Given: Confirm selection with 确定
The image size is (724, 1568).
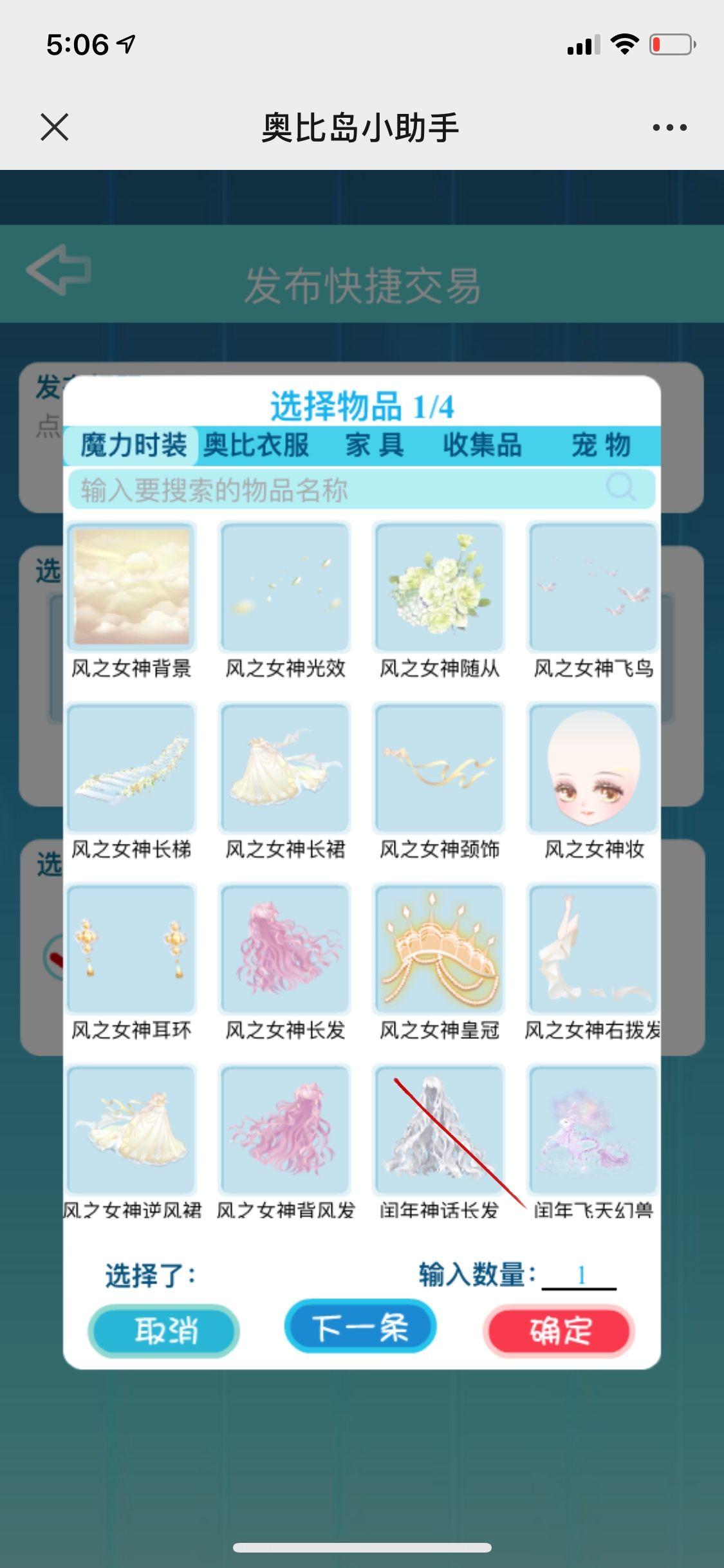Looking at the screenshot, I should tap(559, 1330).
